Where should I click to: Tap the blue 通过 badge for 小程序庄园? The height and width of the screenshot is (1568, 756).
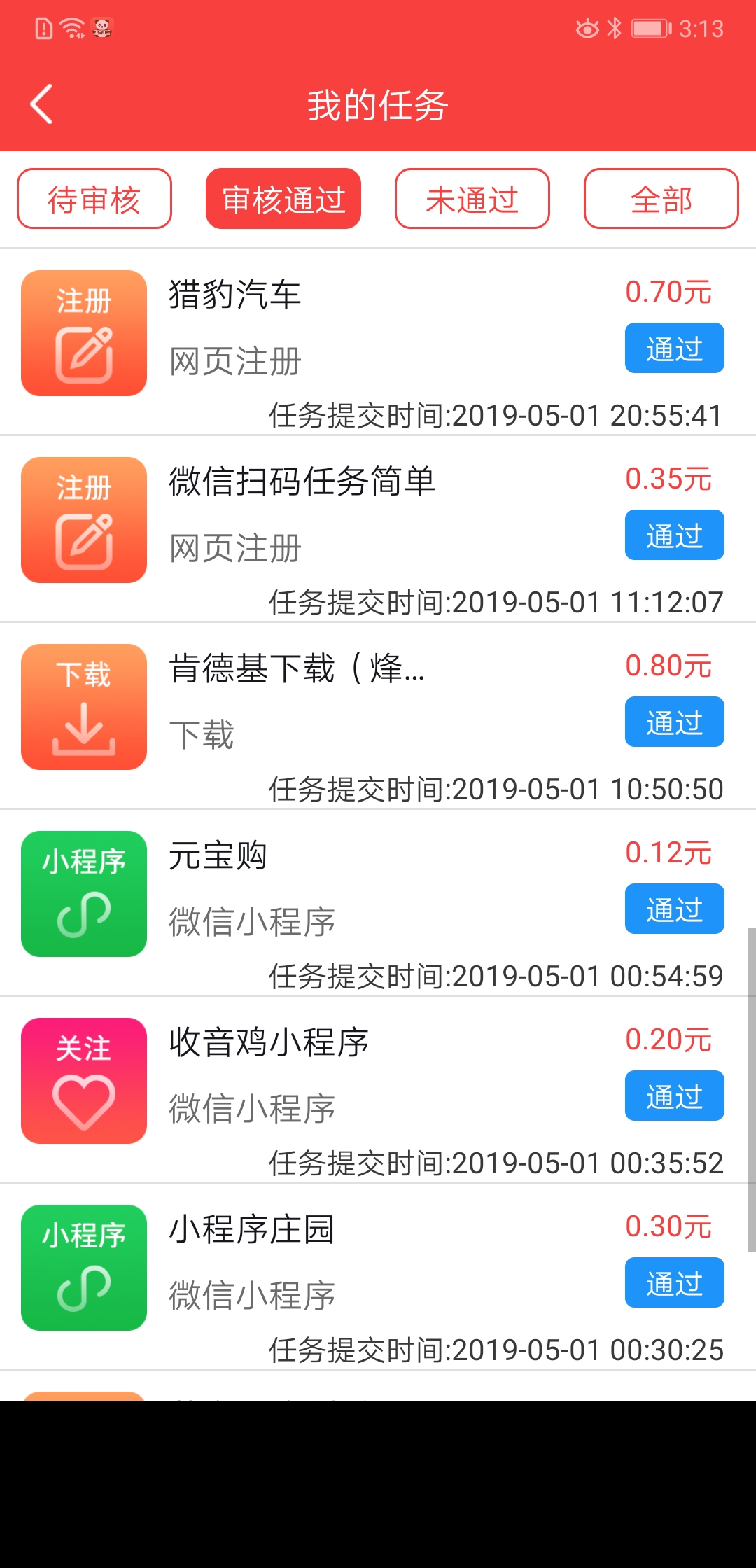pyautogui.click(x=673, y=1284)
